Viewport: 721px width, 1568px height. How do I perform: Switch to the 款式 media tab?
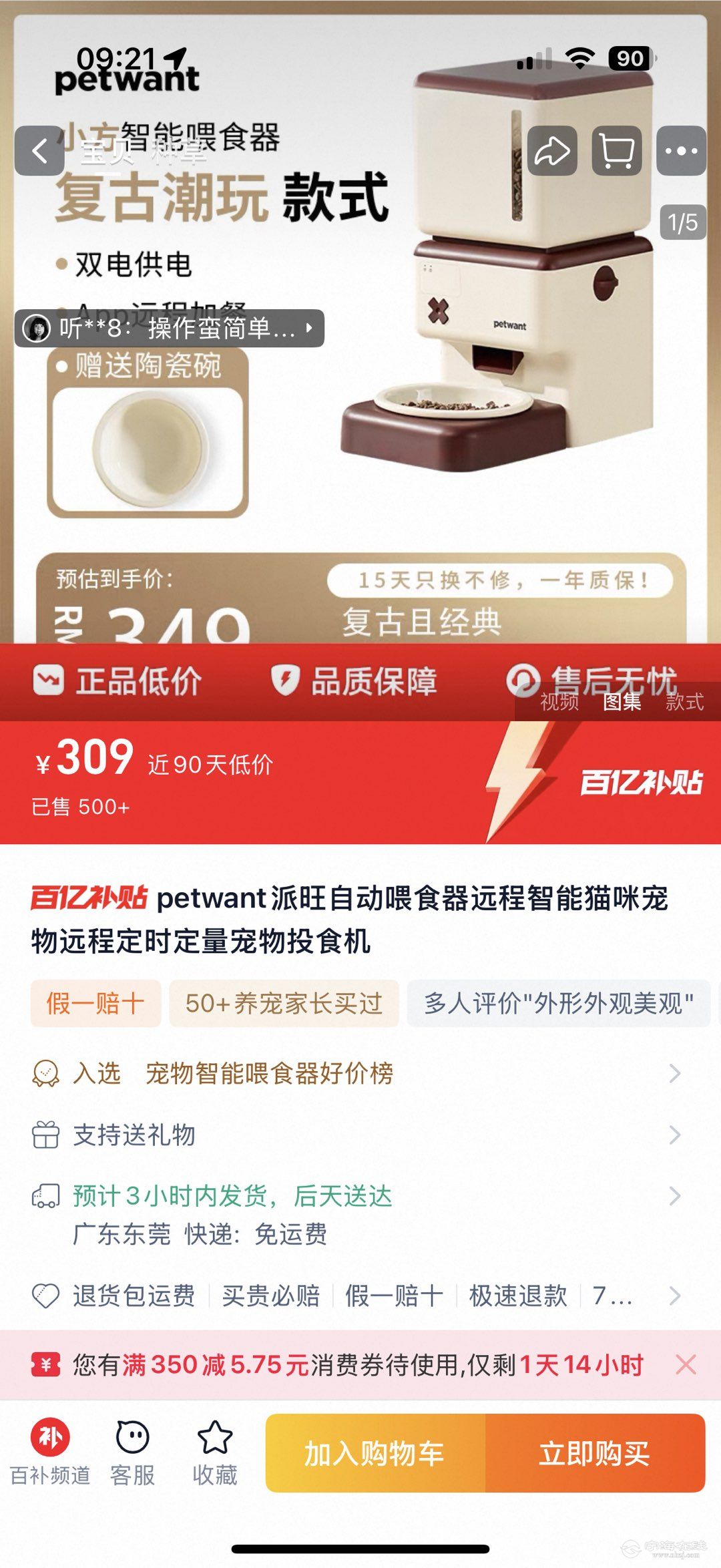coord(684,702)
